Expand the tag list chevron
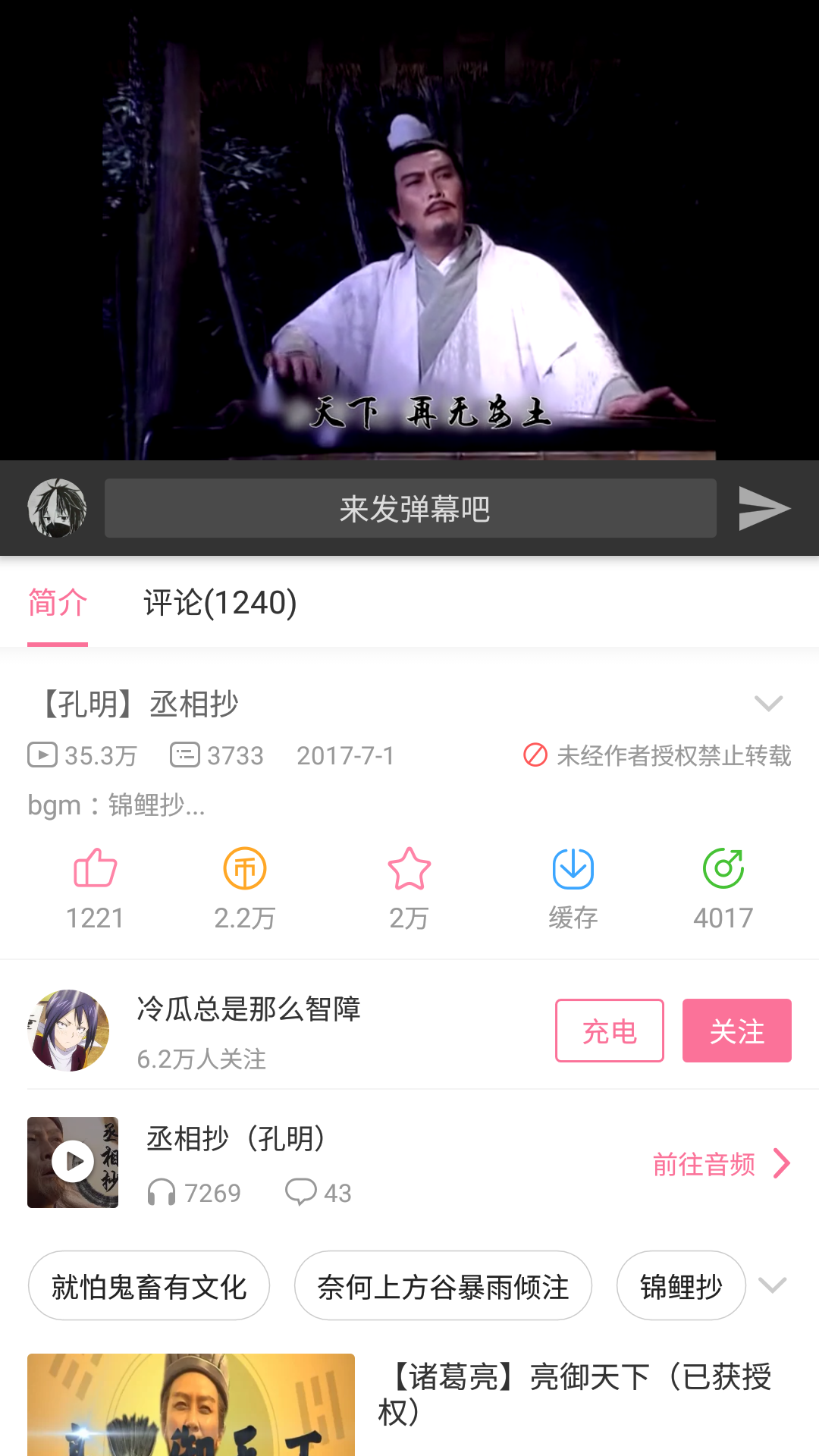This screenshot has width=819, height=1456. (772, 1285)
